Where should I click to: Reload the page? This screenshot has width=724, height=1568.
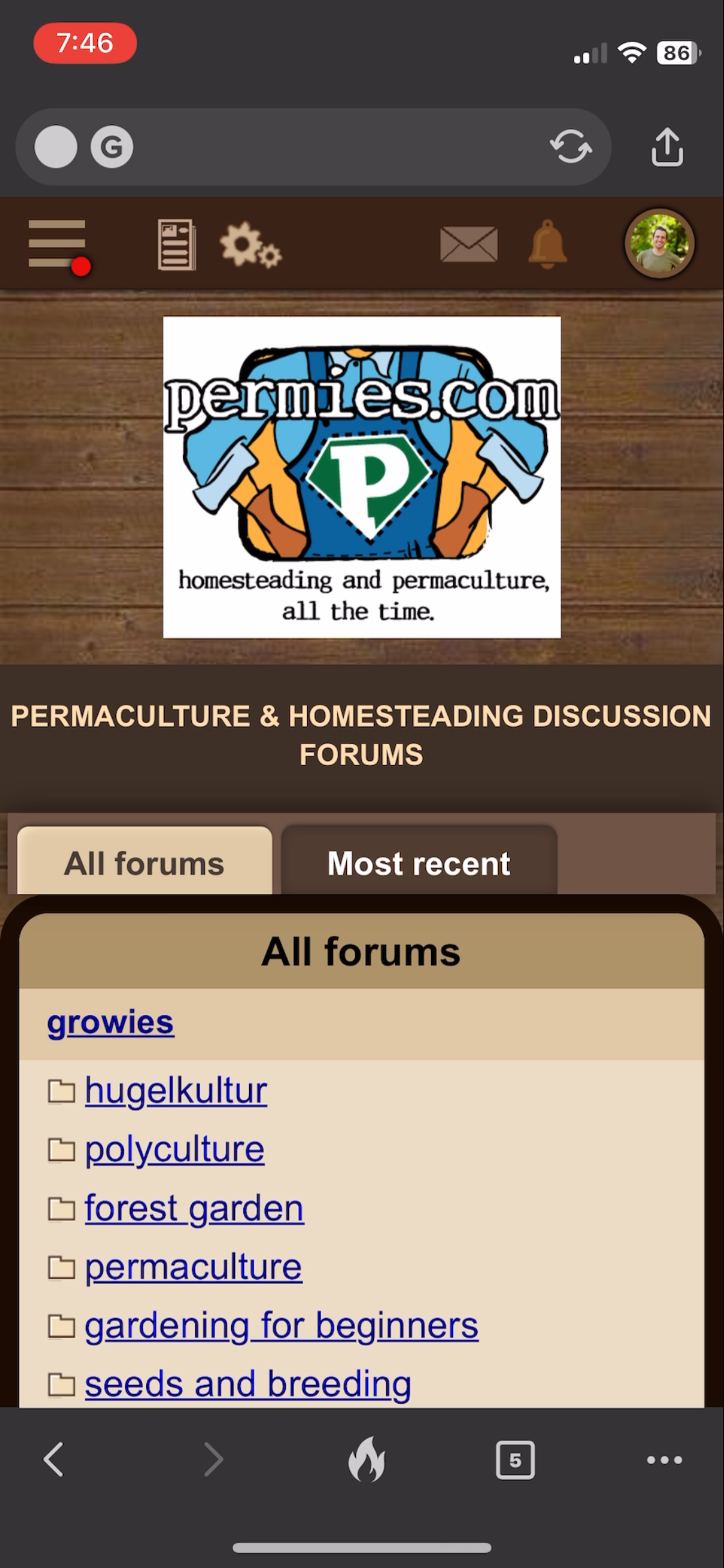(x=571, y=147)
